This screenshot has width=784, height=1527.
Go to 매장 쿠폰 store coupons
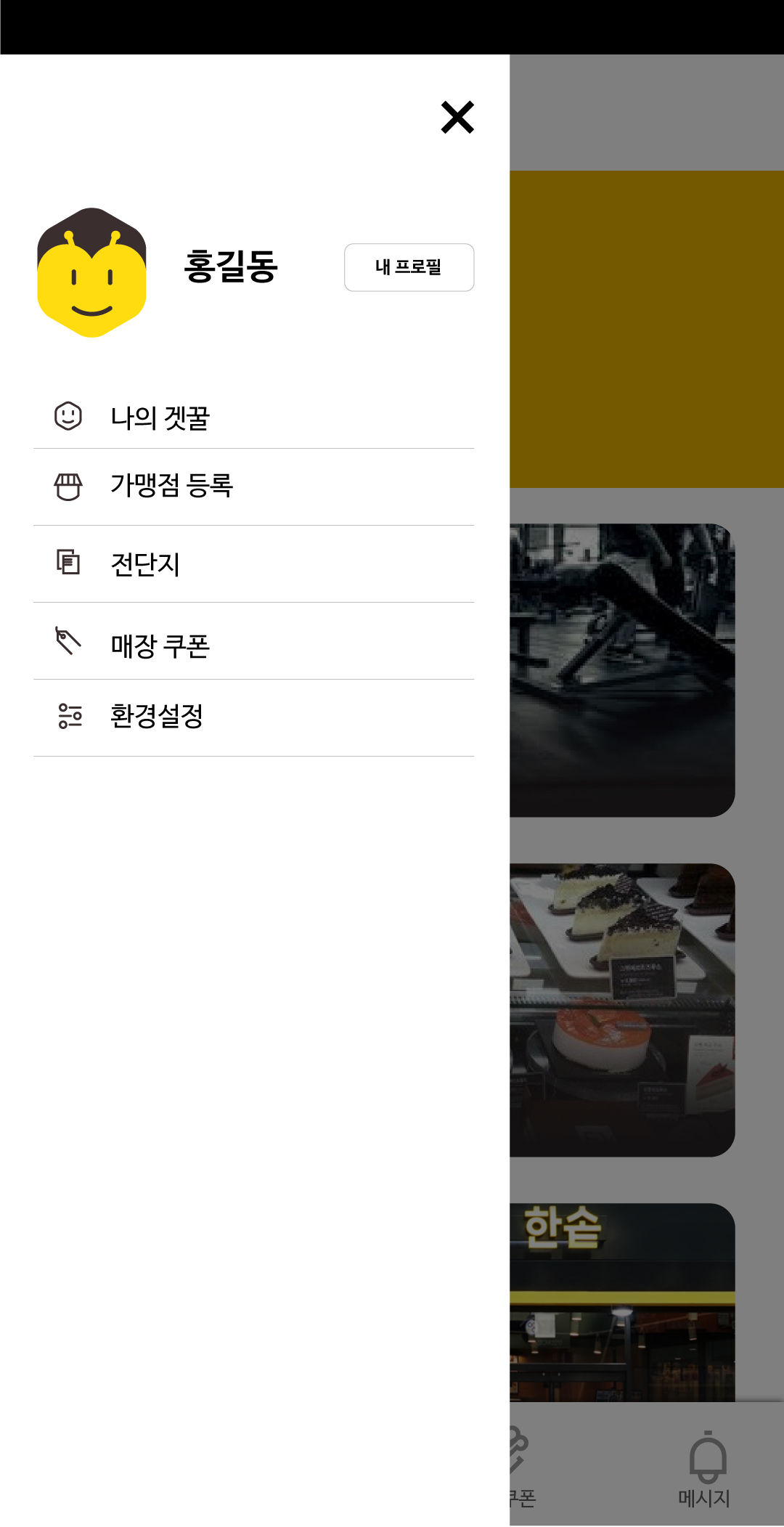(x=160, y=645)
